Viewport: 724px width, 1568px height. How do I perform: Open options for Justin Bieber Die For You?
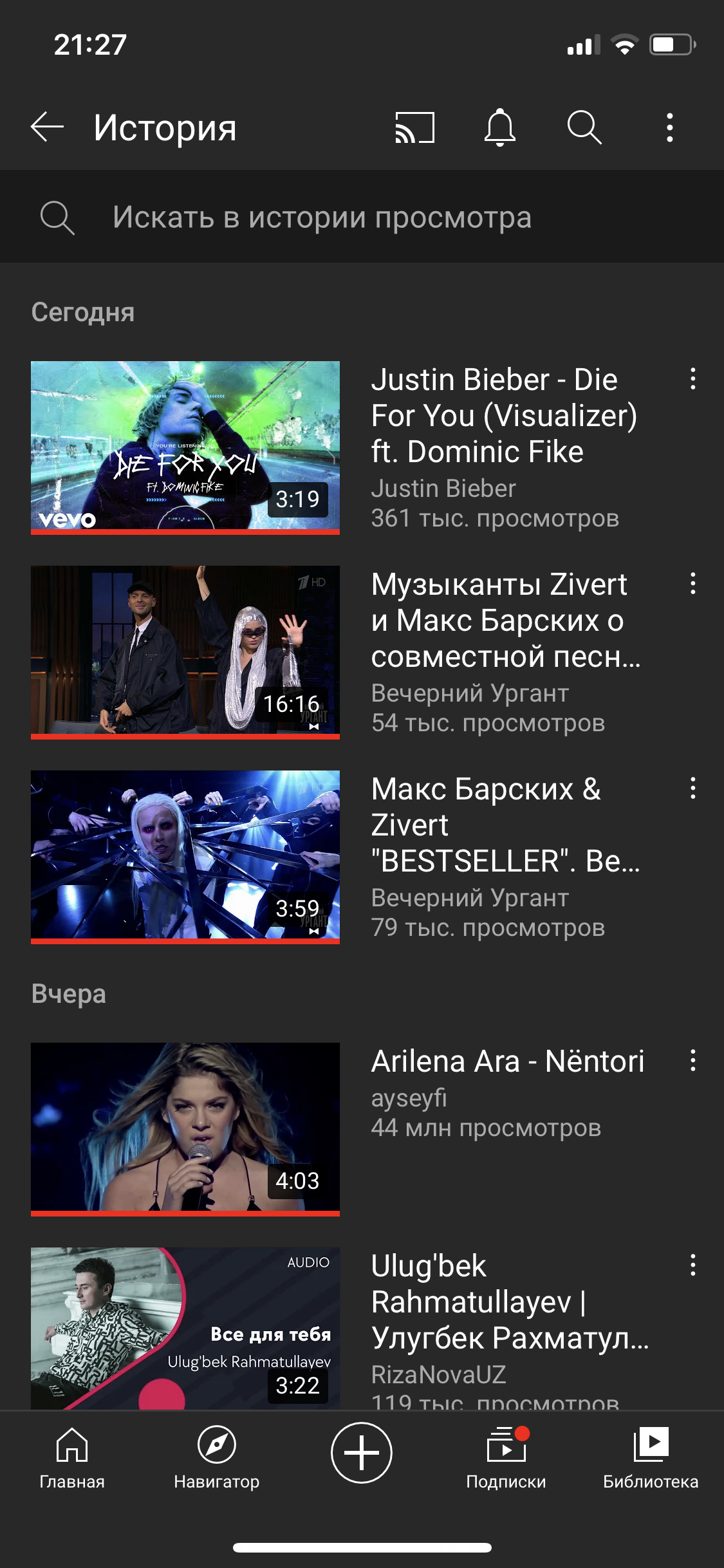point(693,378)
